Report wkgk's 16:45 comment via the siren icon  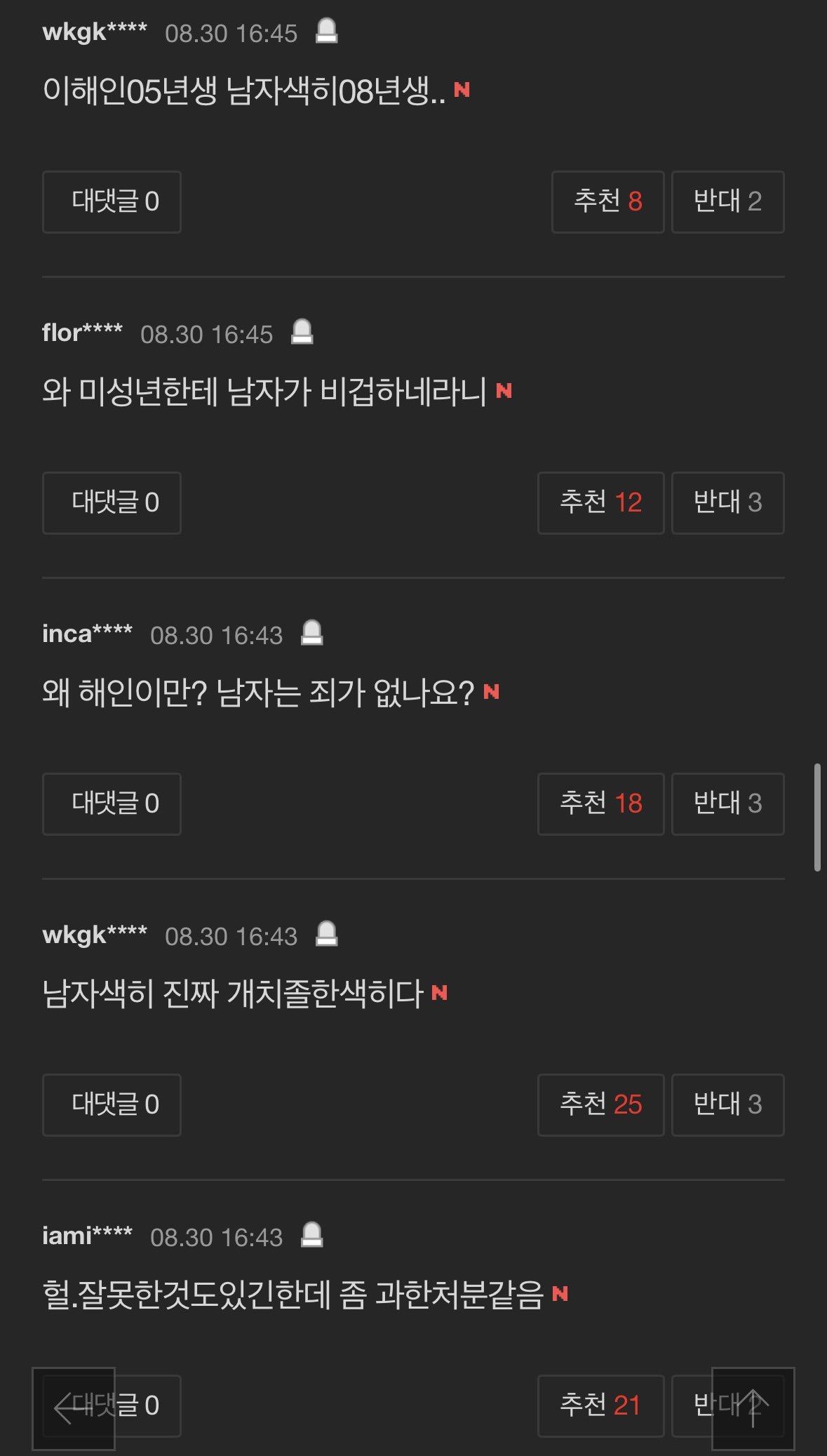coord(326,32)
